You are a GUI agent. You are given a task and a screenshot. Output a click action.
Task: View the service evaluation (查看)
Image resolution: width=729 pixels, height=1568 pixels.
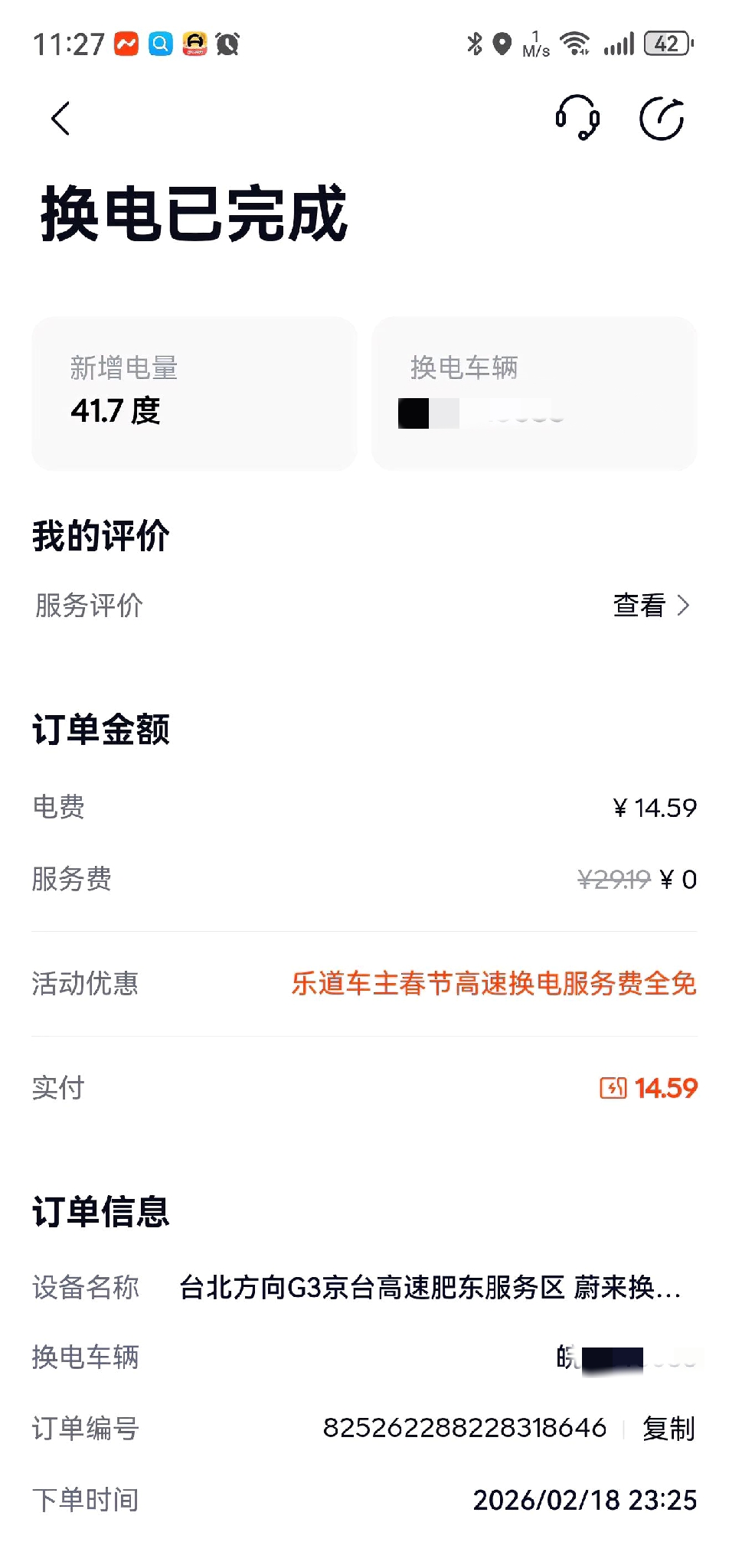(x=651, y=606)
